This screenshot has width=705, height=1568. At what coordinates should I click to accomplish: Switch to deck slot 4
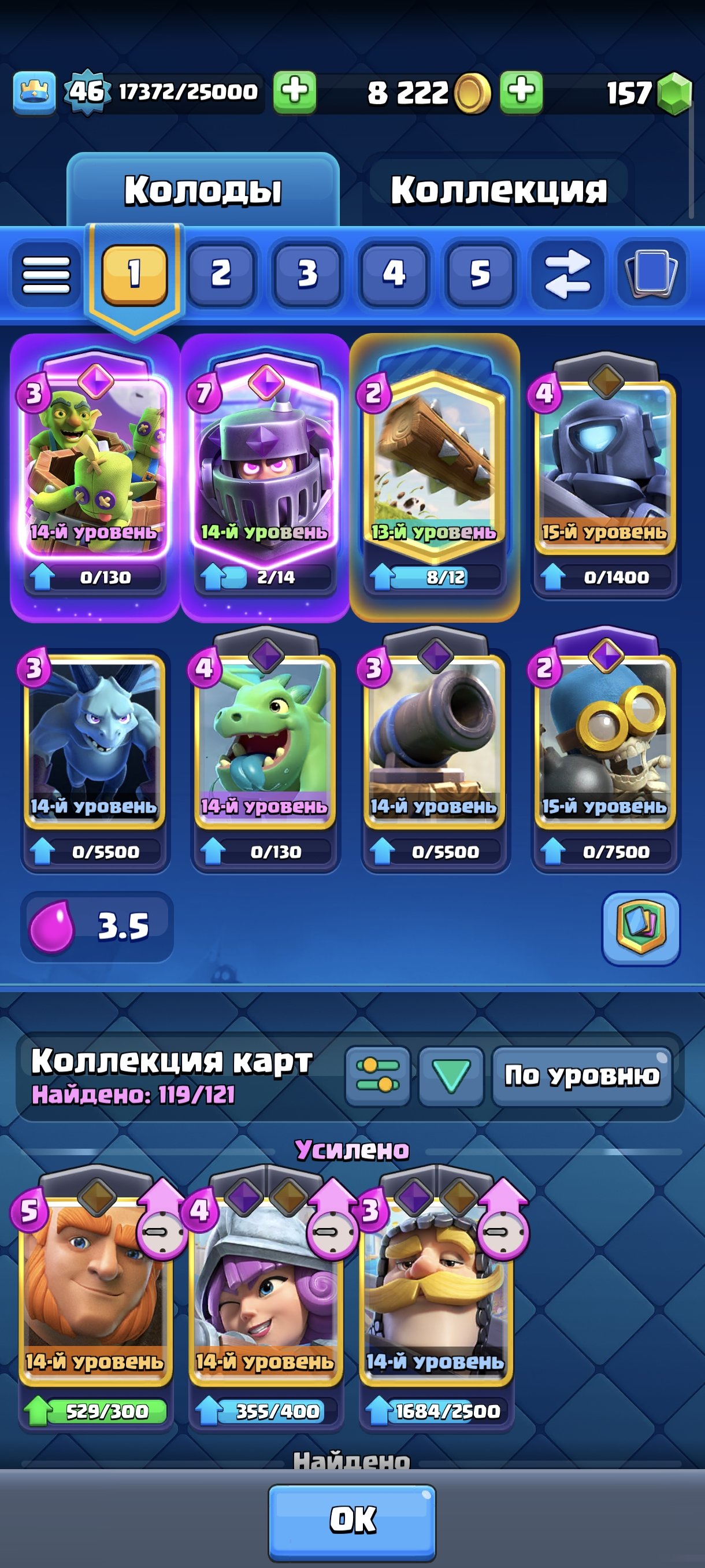(394, 273)
